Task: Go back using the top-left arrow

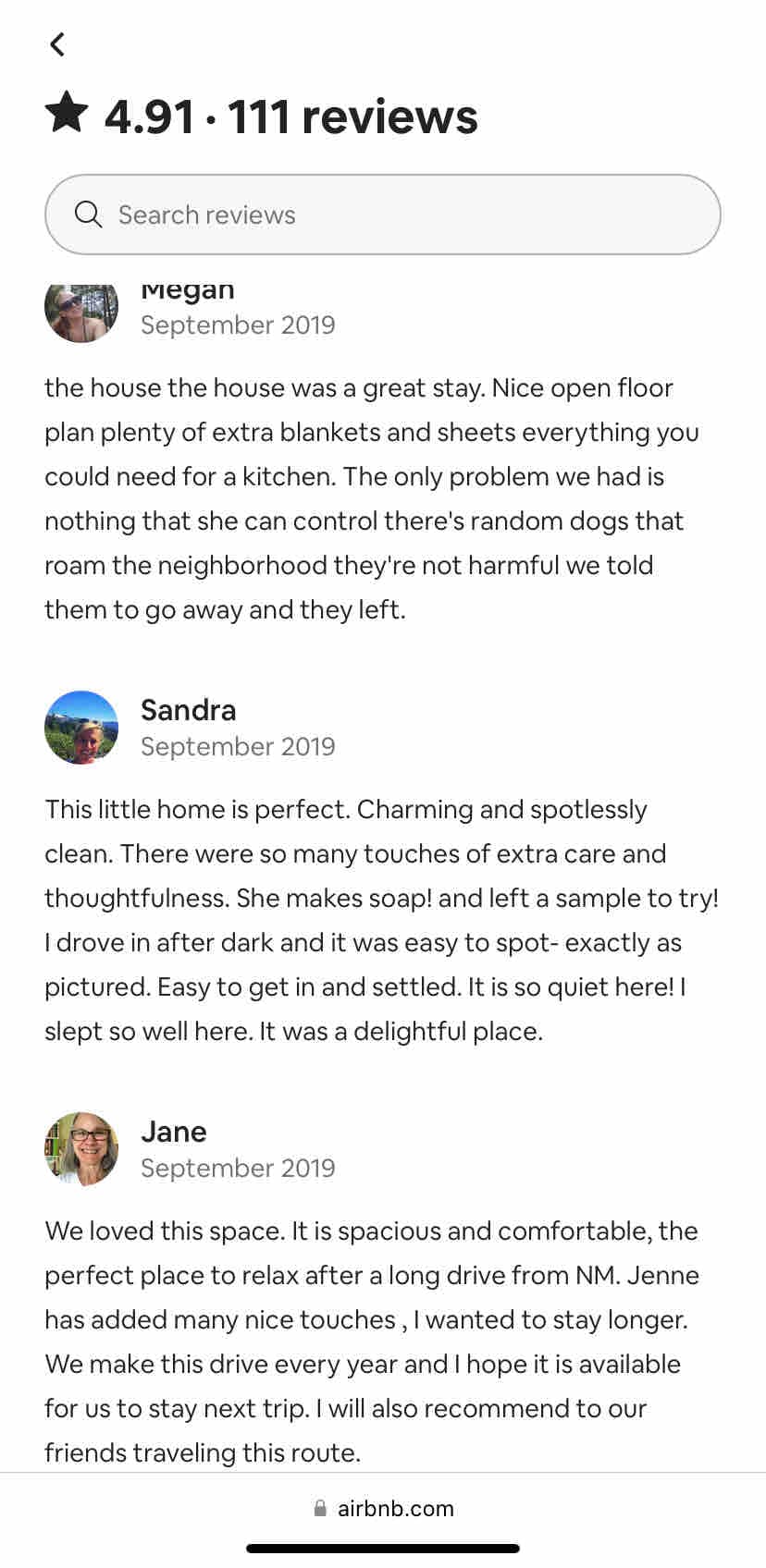Action: click(x=57, y=44)
